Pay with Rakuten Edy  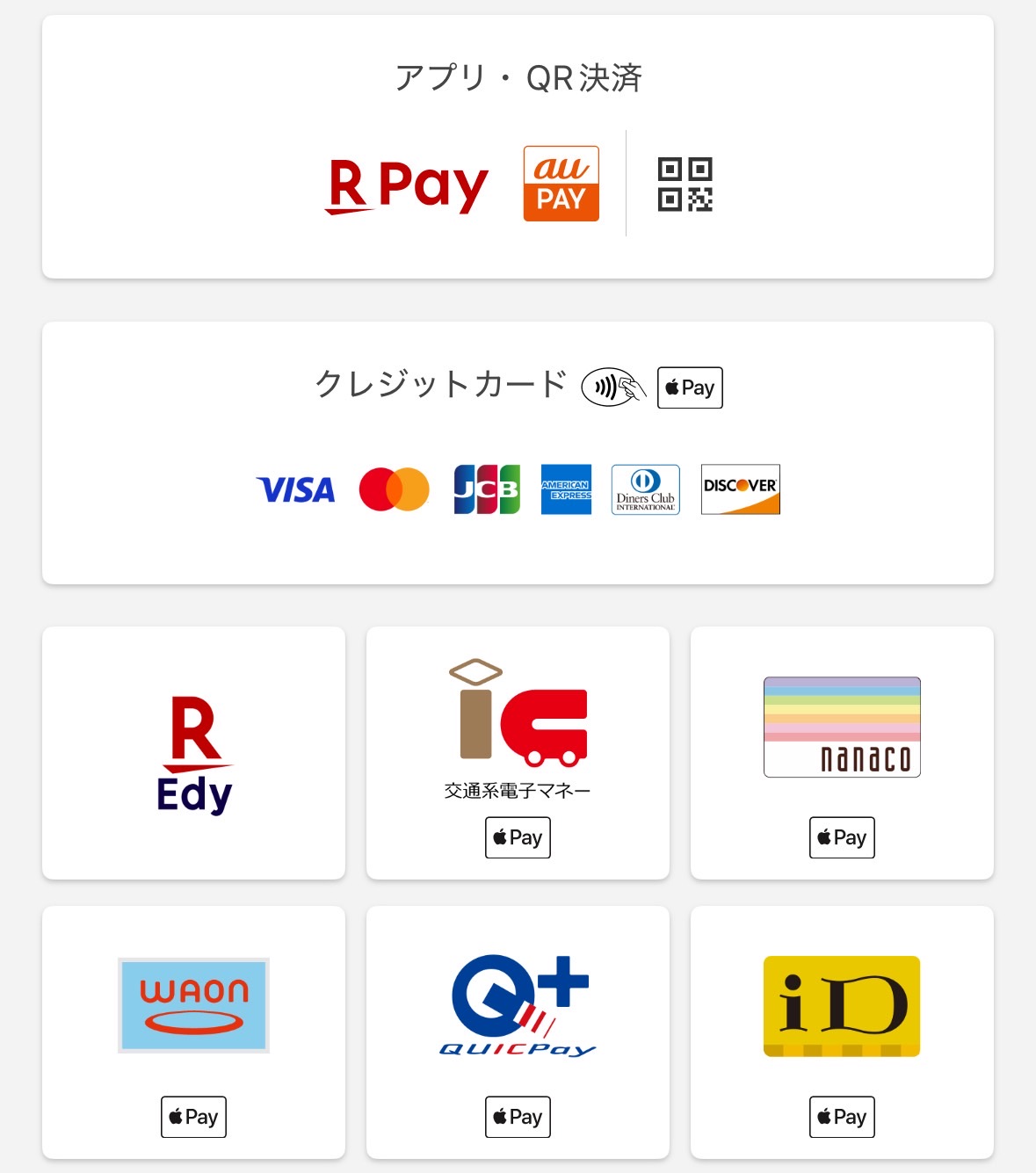coord(193,753)
